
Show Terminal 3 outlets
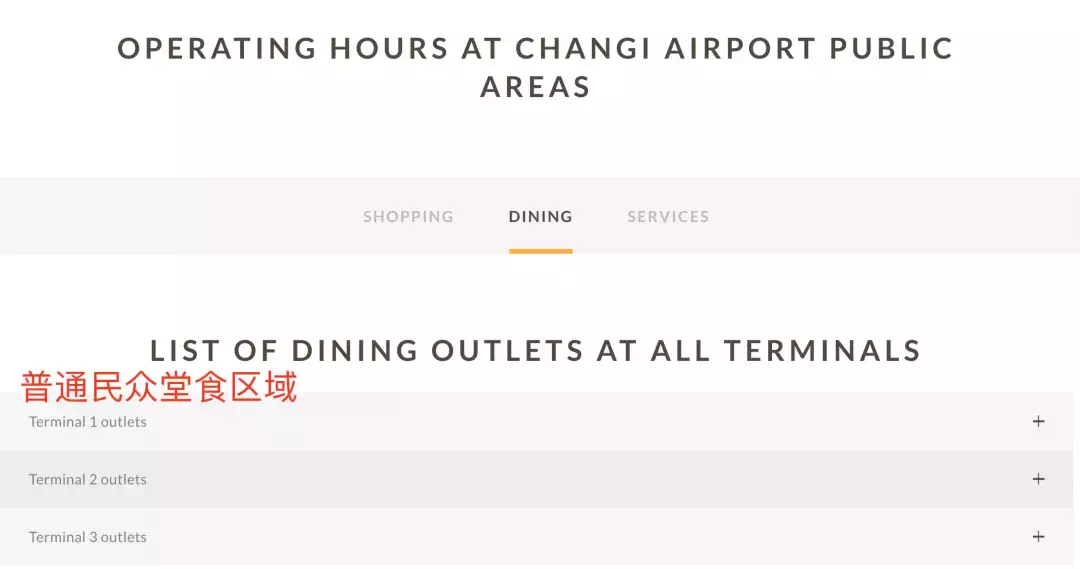pos(1038,537)
